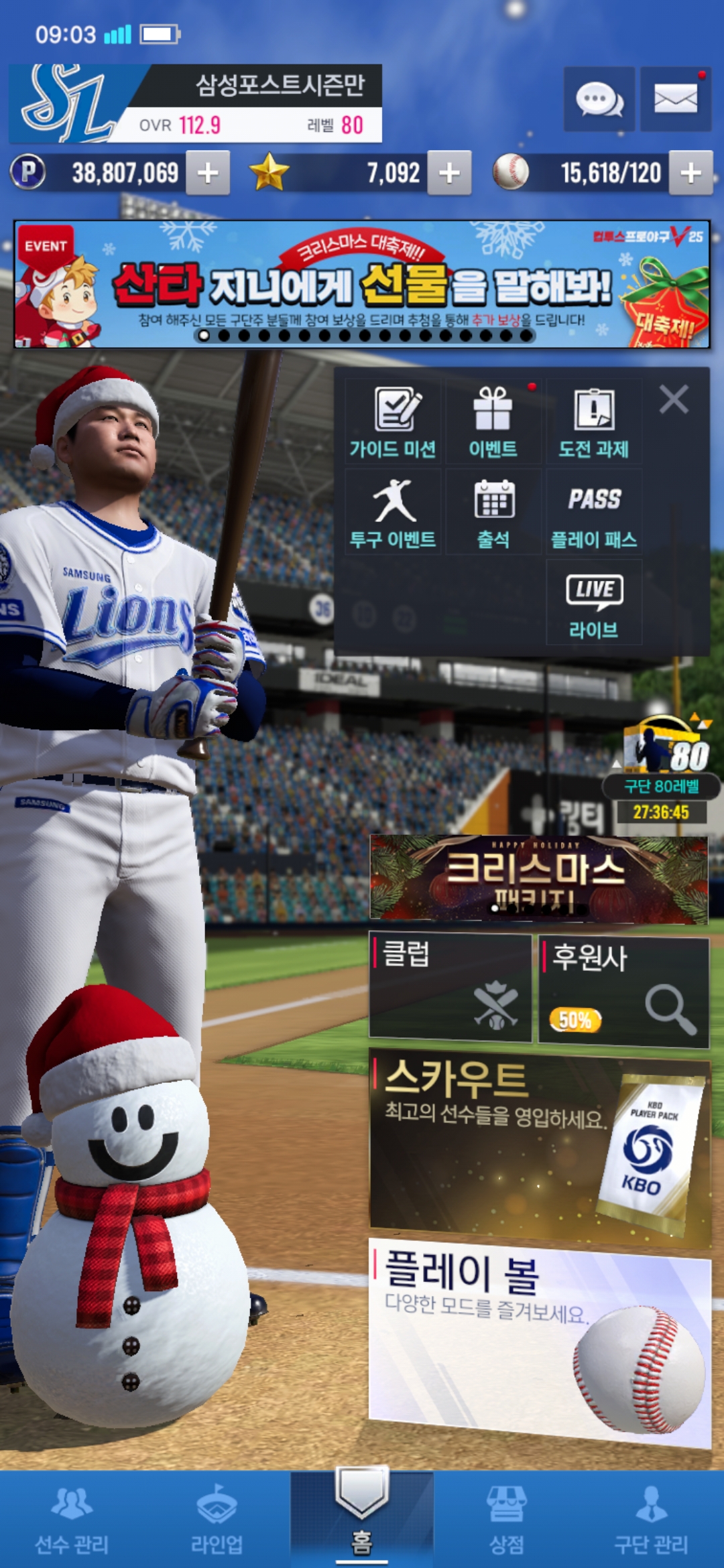The height and width of the screenshot is (1568, 724).
Task: Open 라이브 from the quick menu
Action: click(594, 603)
